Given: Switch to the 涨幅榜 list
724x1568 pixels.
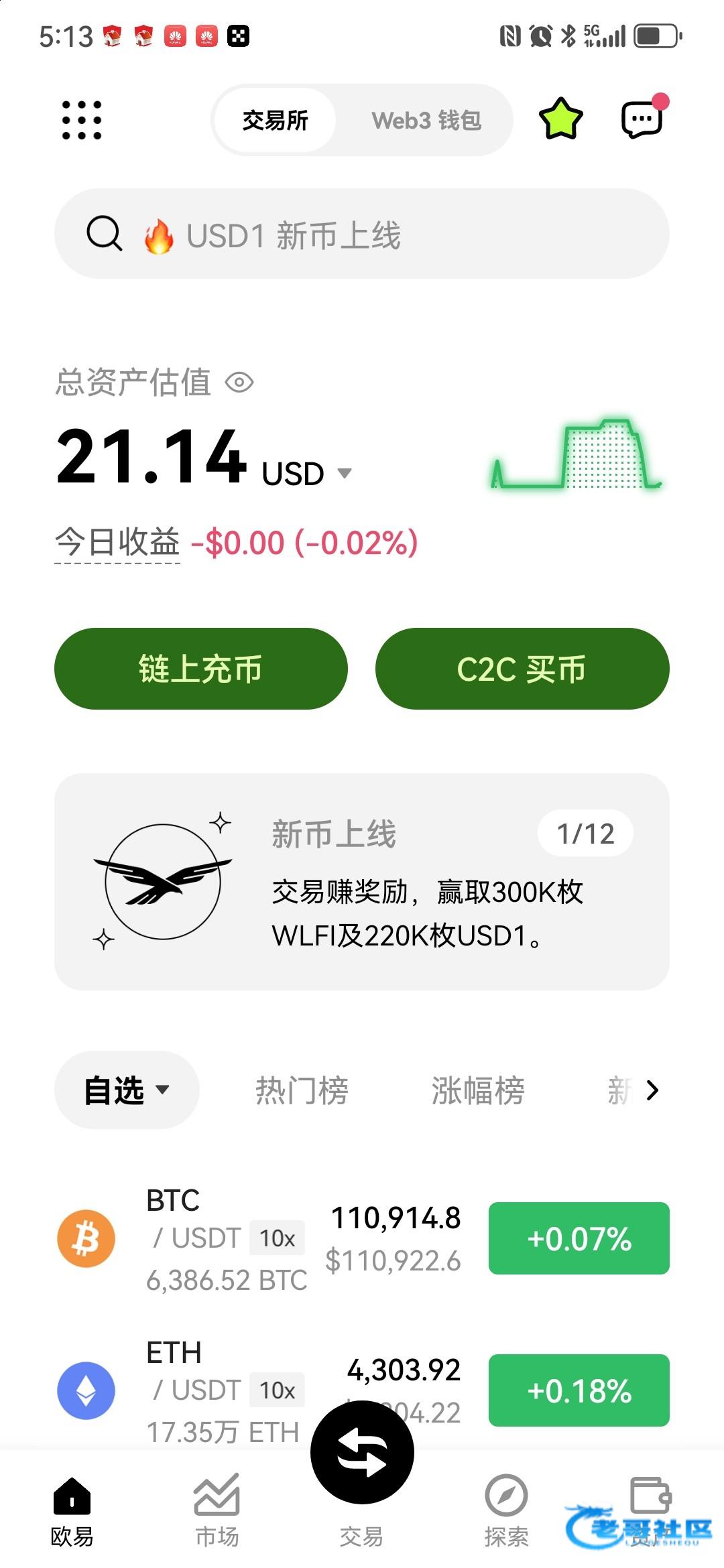Looking at the screenshot, I should 478,1090.
